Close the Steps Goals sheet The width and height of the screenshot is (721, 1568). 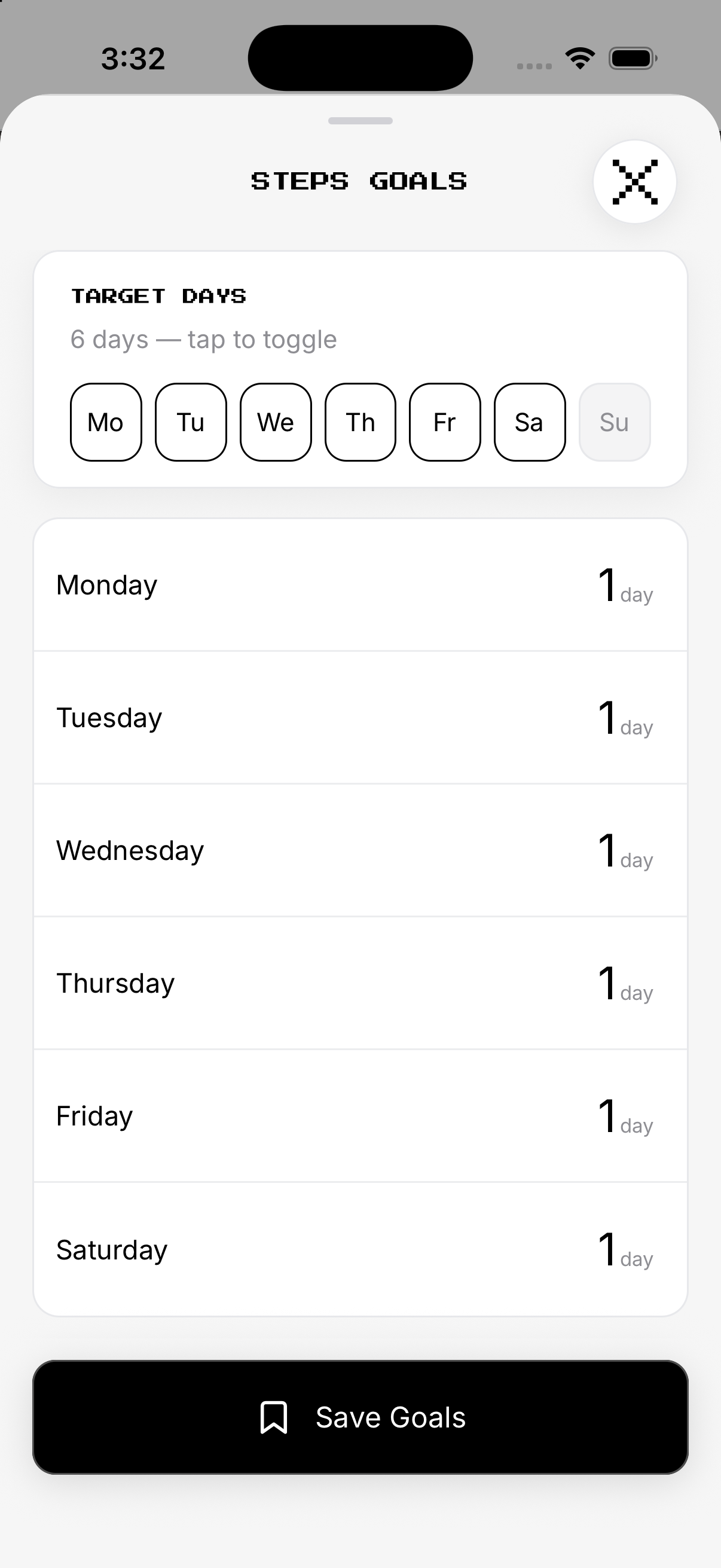[634, 181]
